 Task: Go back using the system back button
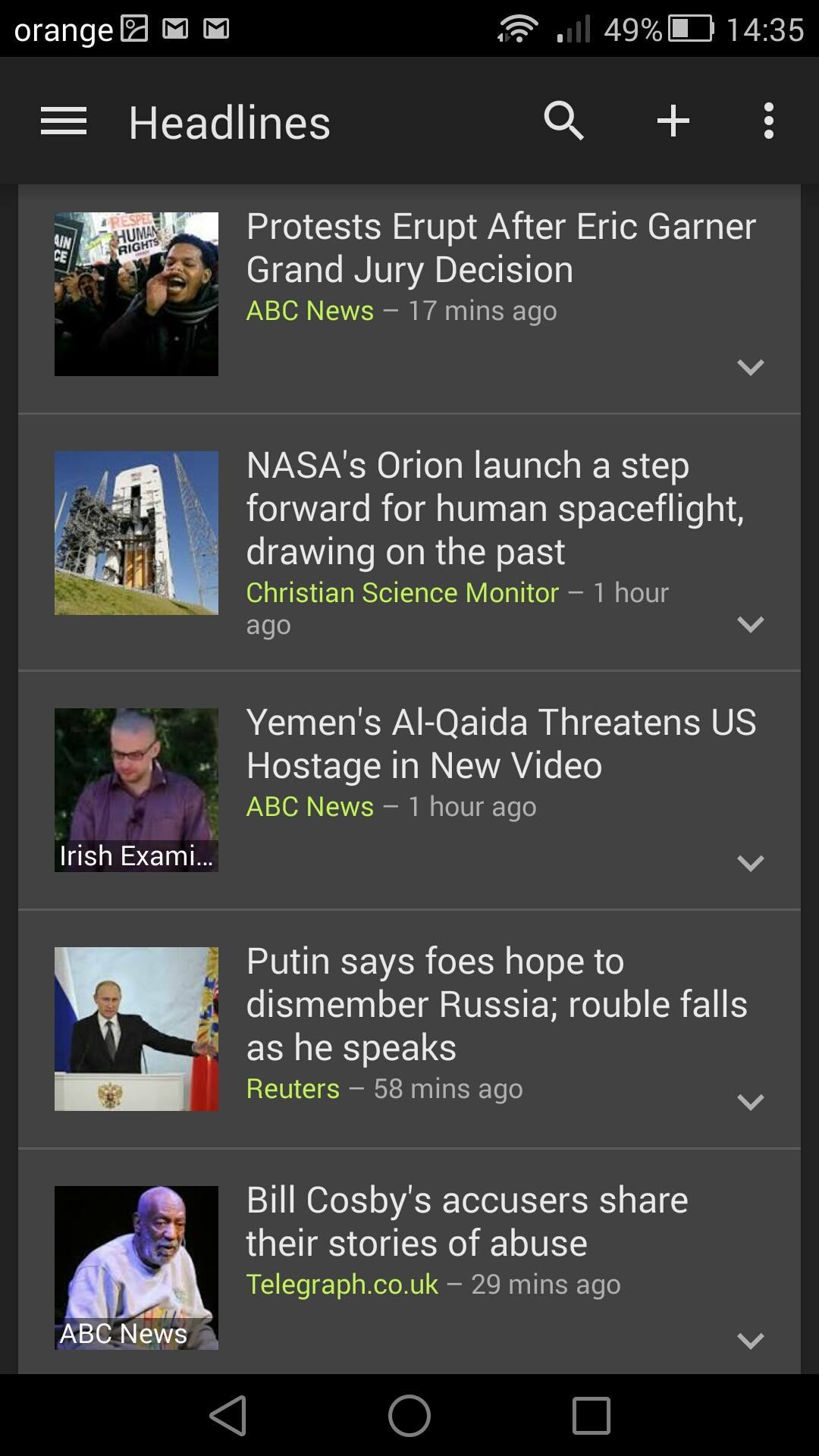(x=228, y=1416)
